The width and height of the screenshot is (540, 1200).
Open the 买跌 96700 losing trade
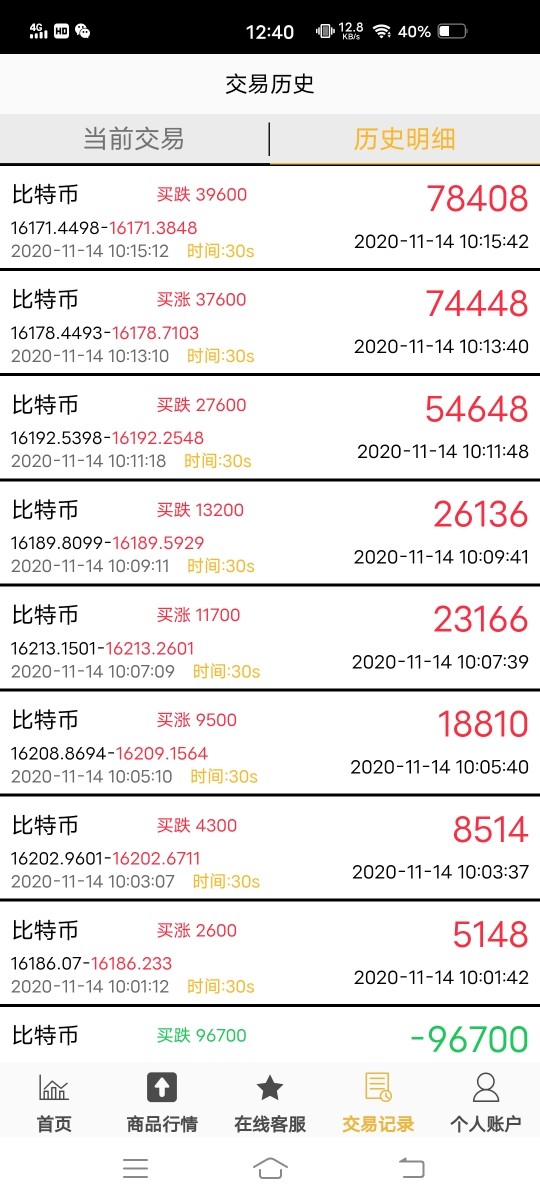[x=270, y=1036]
